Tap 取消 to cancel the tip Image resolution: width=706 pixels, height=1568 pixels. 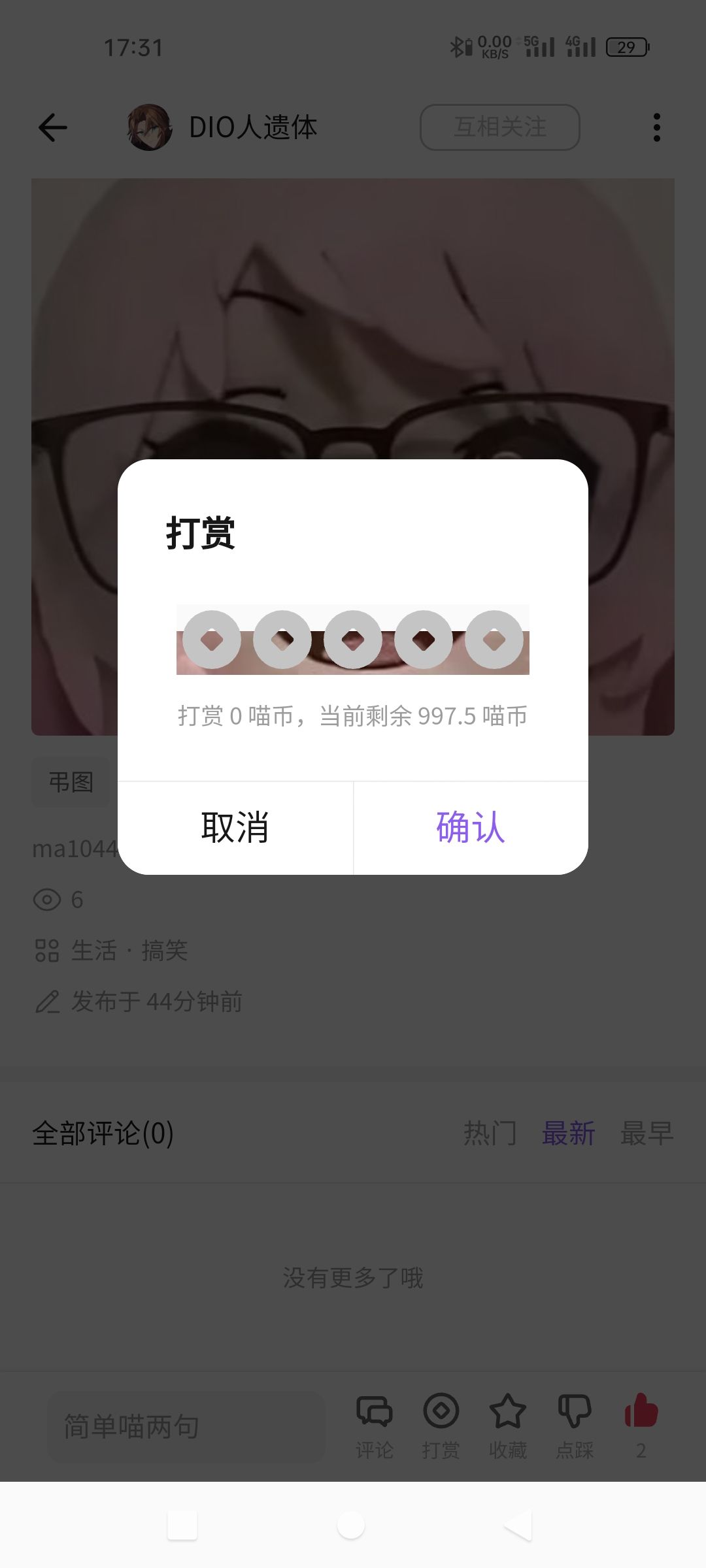(235, 827)
